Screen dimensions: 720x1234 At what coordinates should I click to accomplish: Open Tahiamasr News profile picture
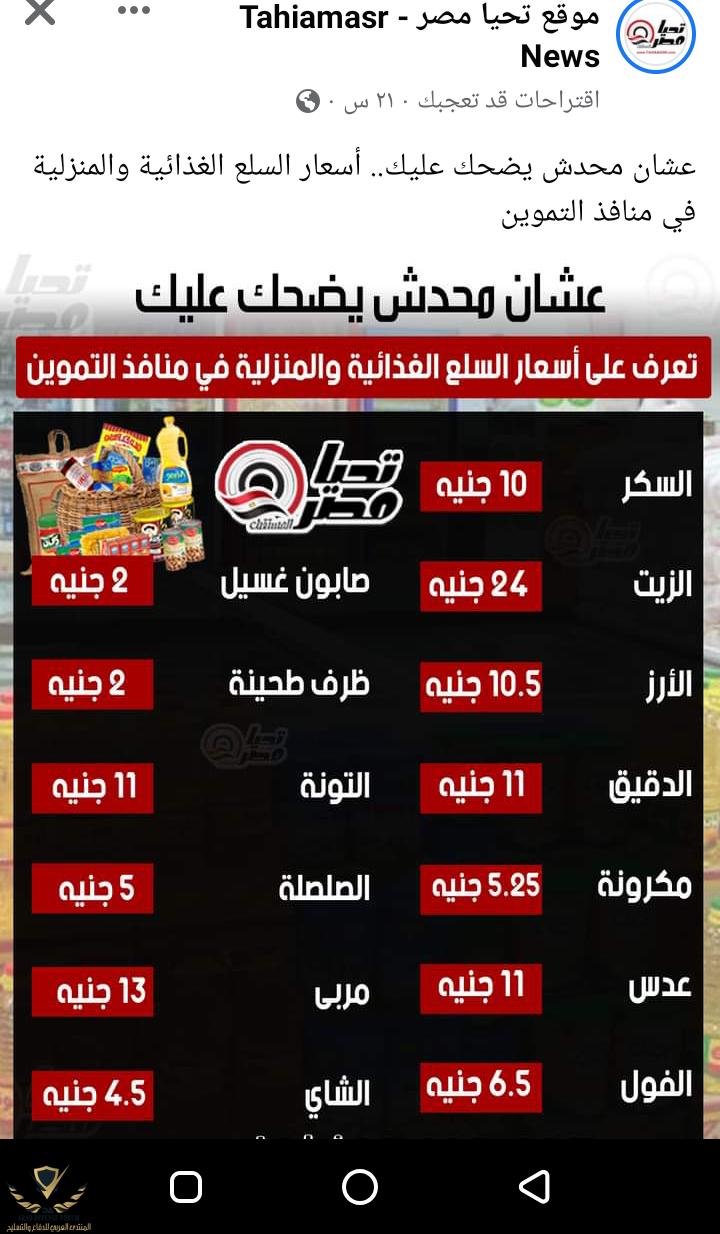[x=655, y=35]
